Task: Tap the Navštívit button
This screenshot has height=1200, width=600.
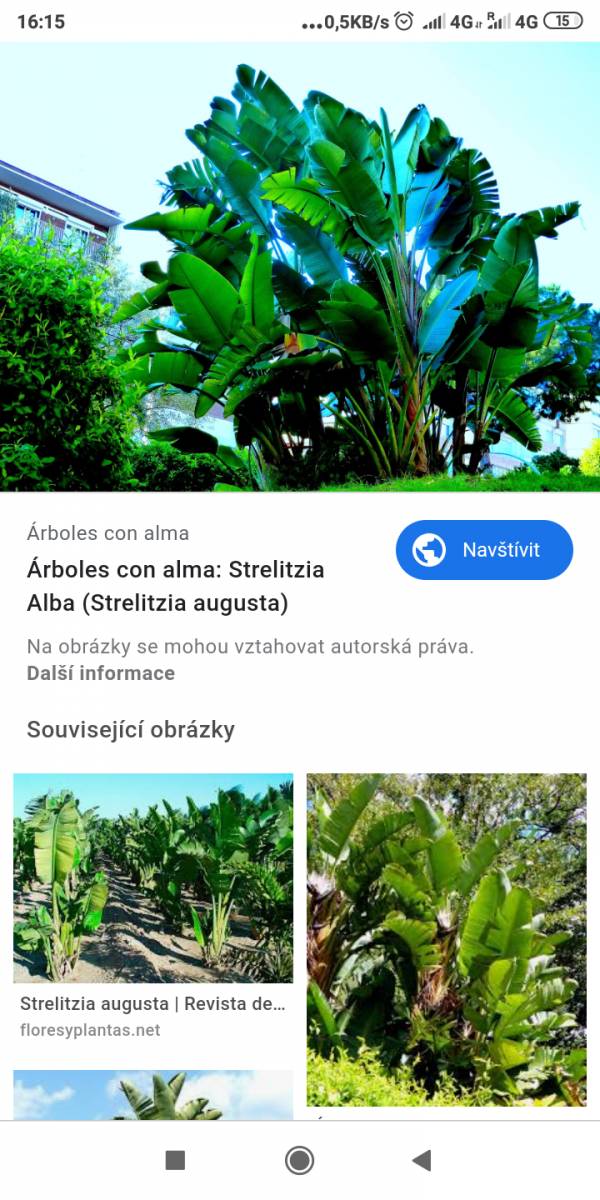Action: click(484, 550)
